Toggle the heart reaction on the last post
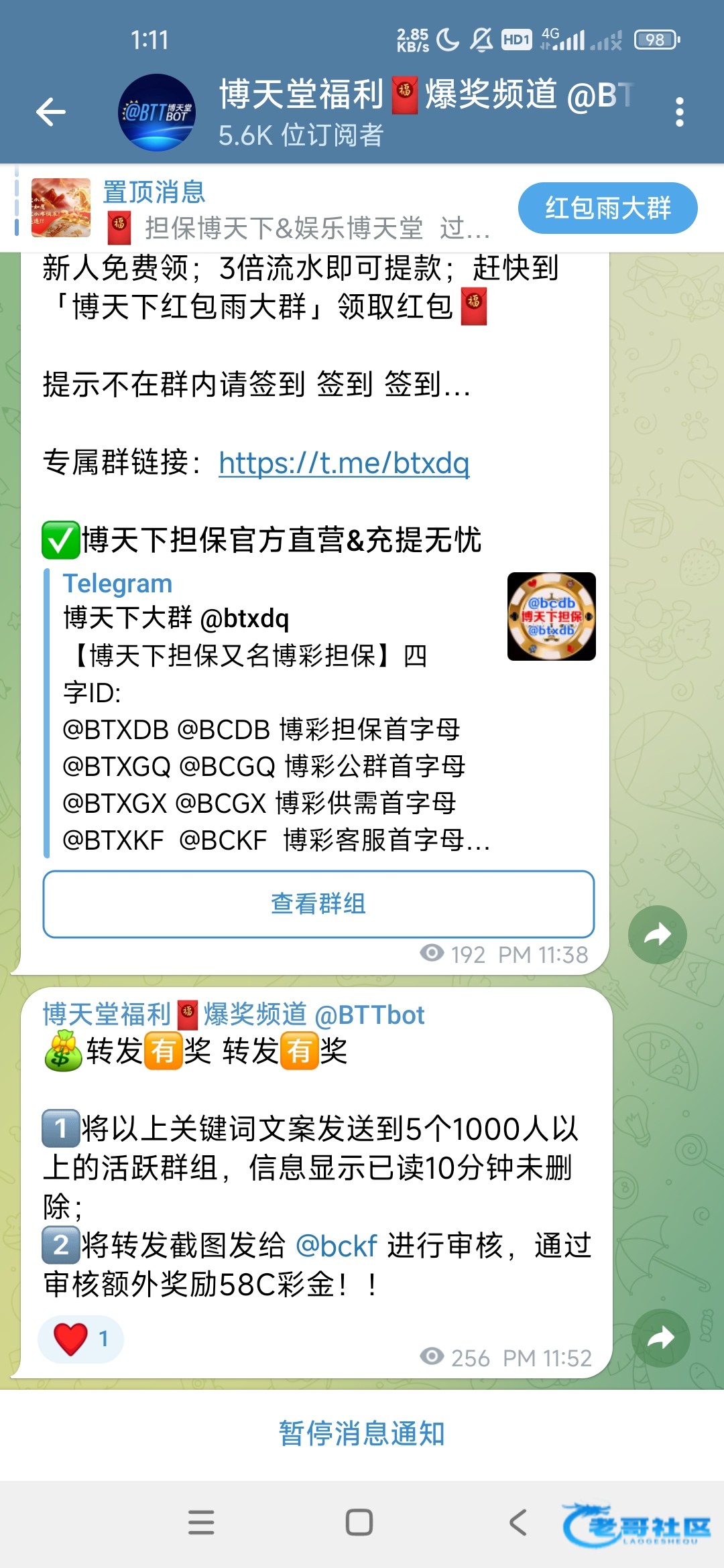Viewport: 724px width, 1568px height. point(80,1339)
